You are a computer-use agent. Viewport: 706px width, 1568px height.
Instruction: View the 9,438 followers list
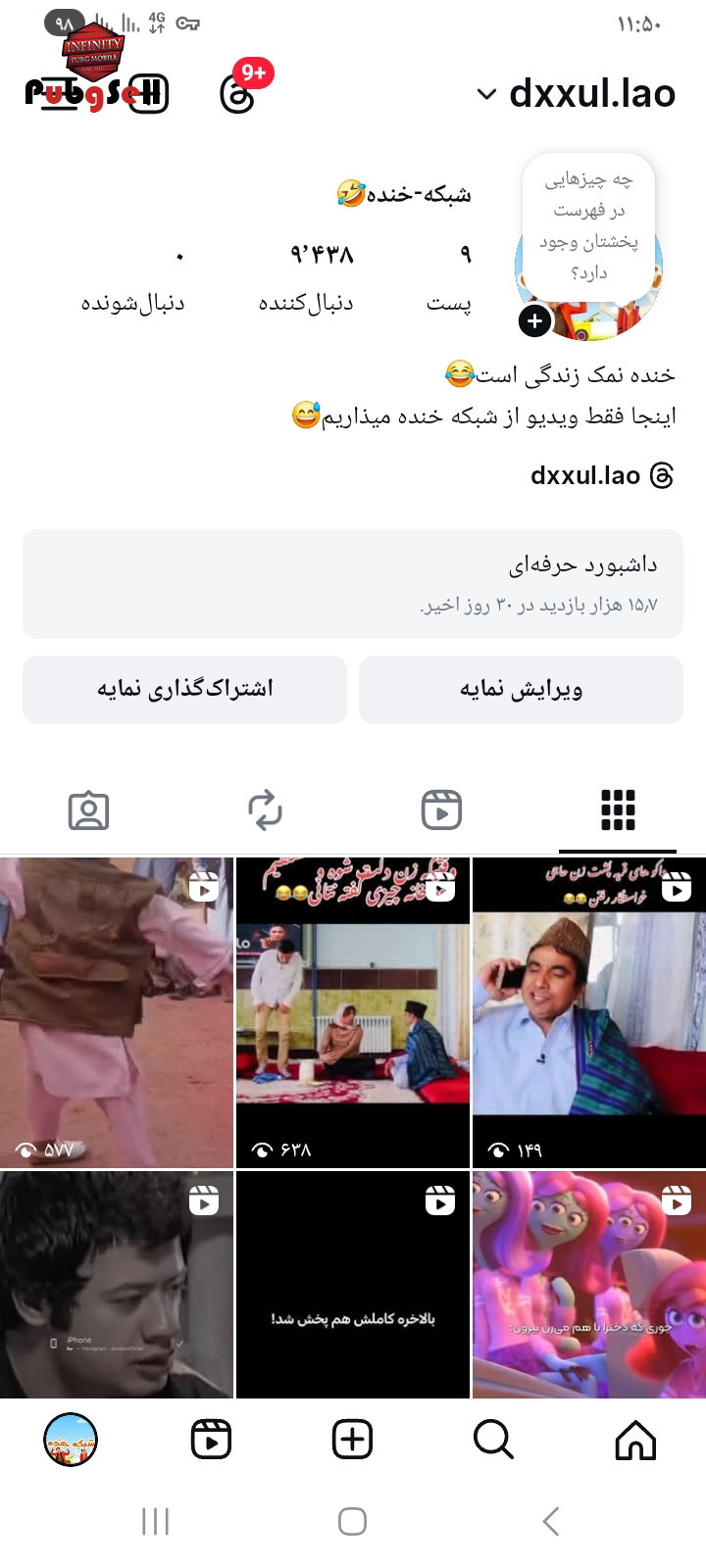click(x=306, y=277)
